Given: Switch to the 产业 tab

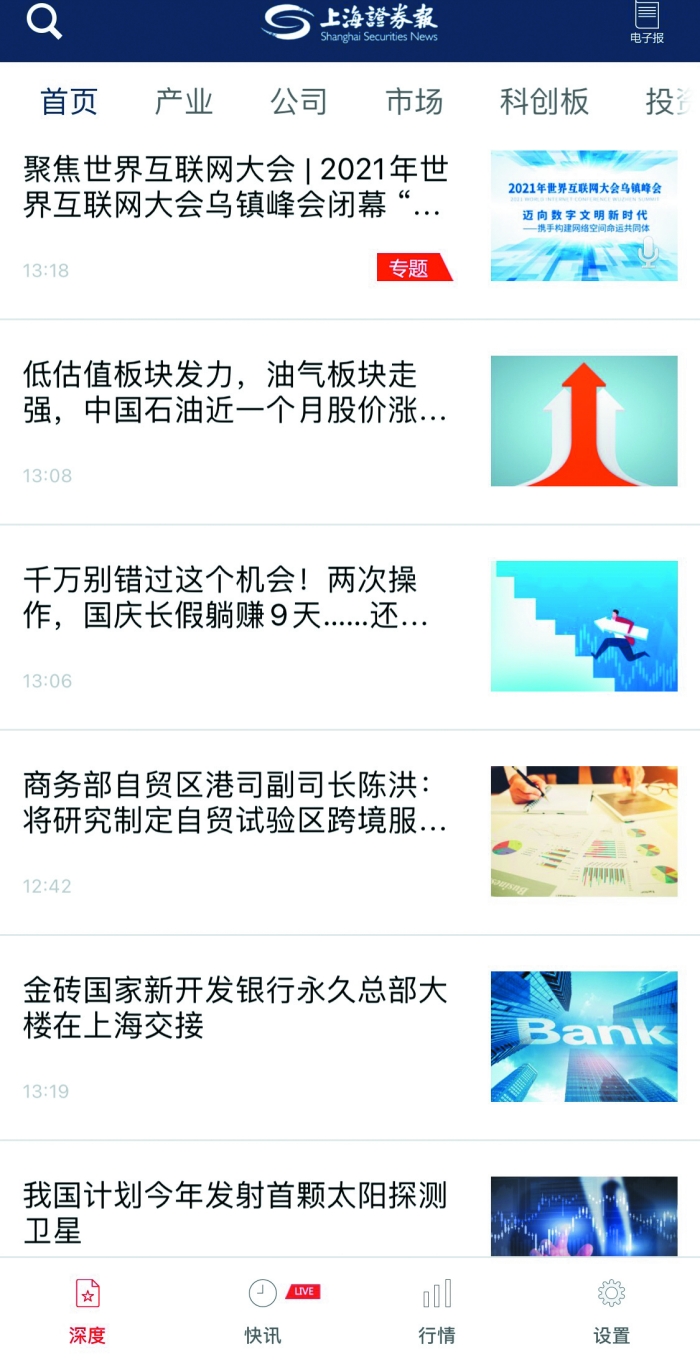Looking at the screenshot, I should click(184, 101).
